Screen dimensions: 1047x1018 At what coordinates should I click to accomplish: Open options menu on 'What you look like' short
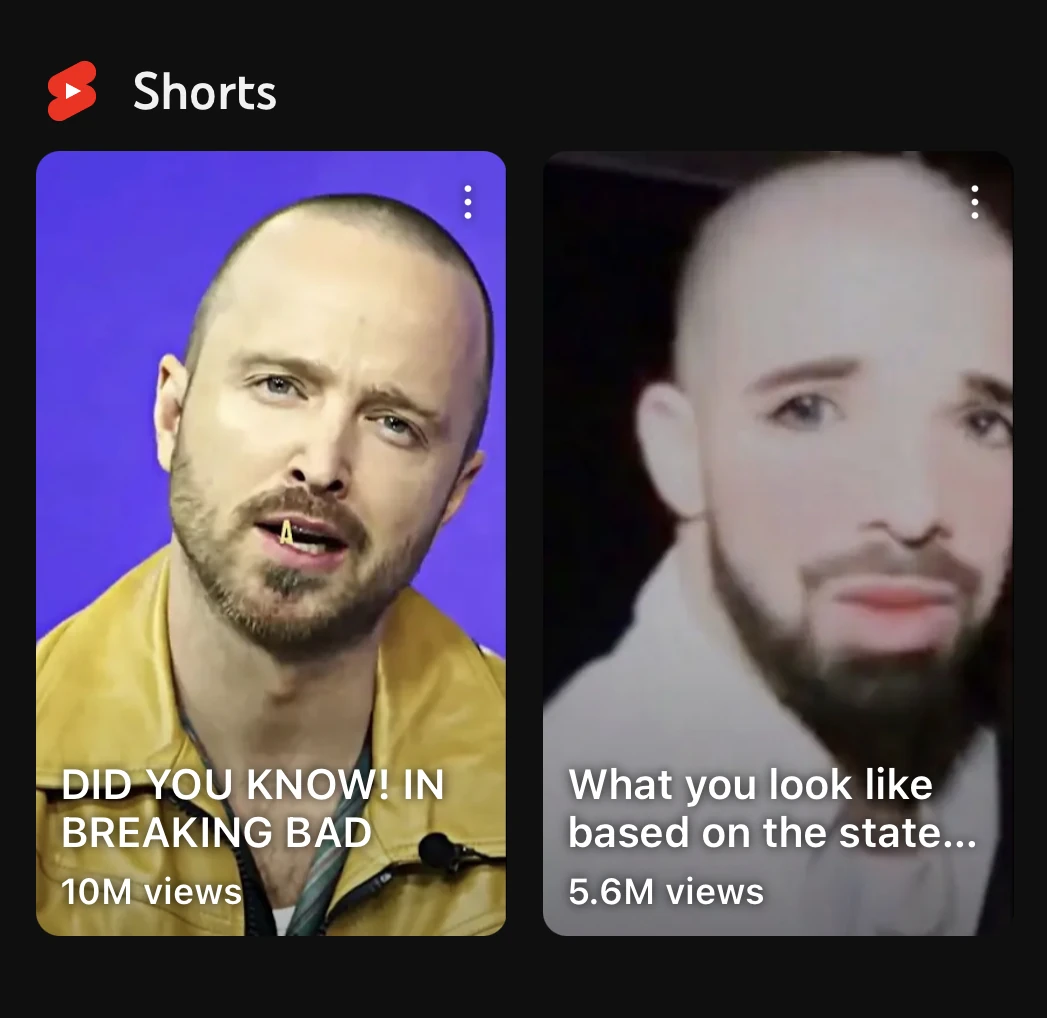coord(975,202)
